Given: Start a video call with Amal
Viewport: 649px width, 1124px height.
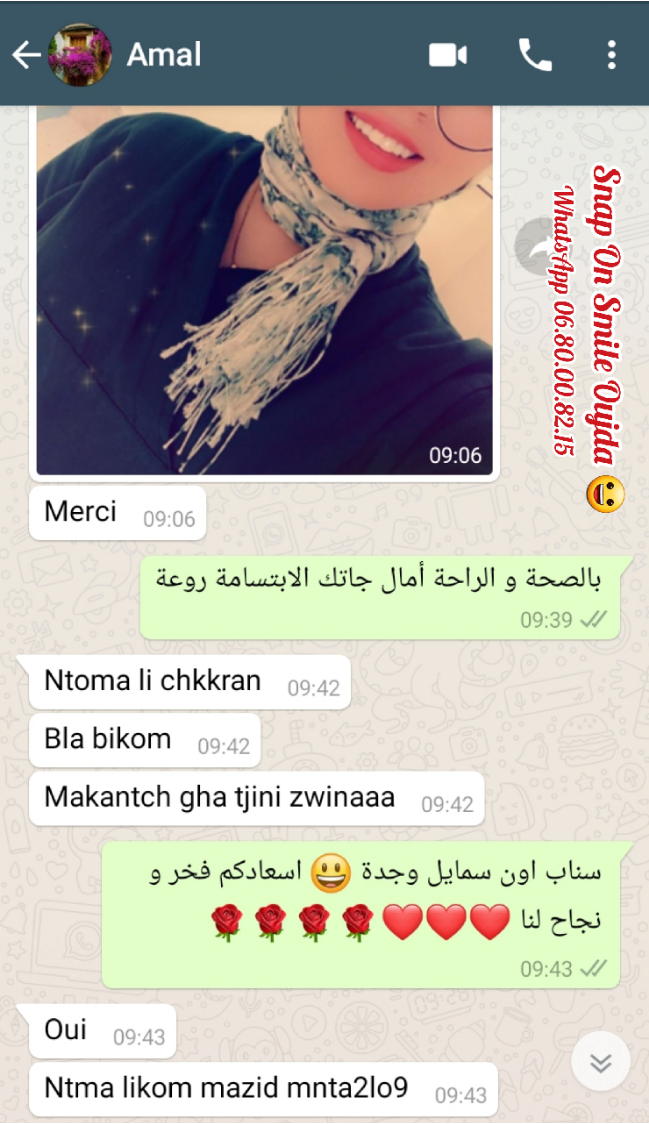Looking at the screenshot, I should pyautogui.click(x=448, y=55).
